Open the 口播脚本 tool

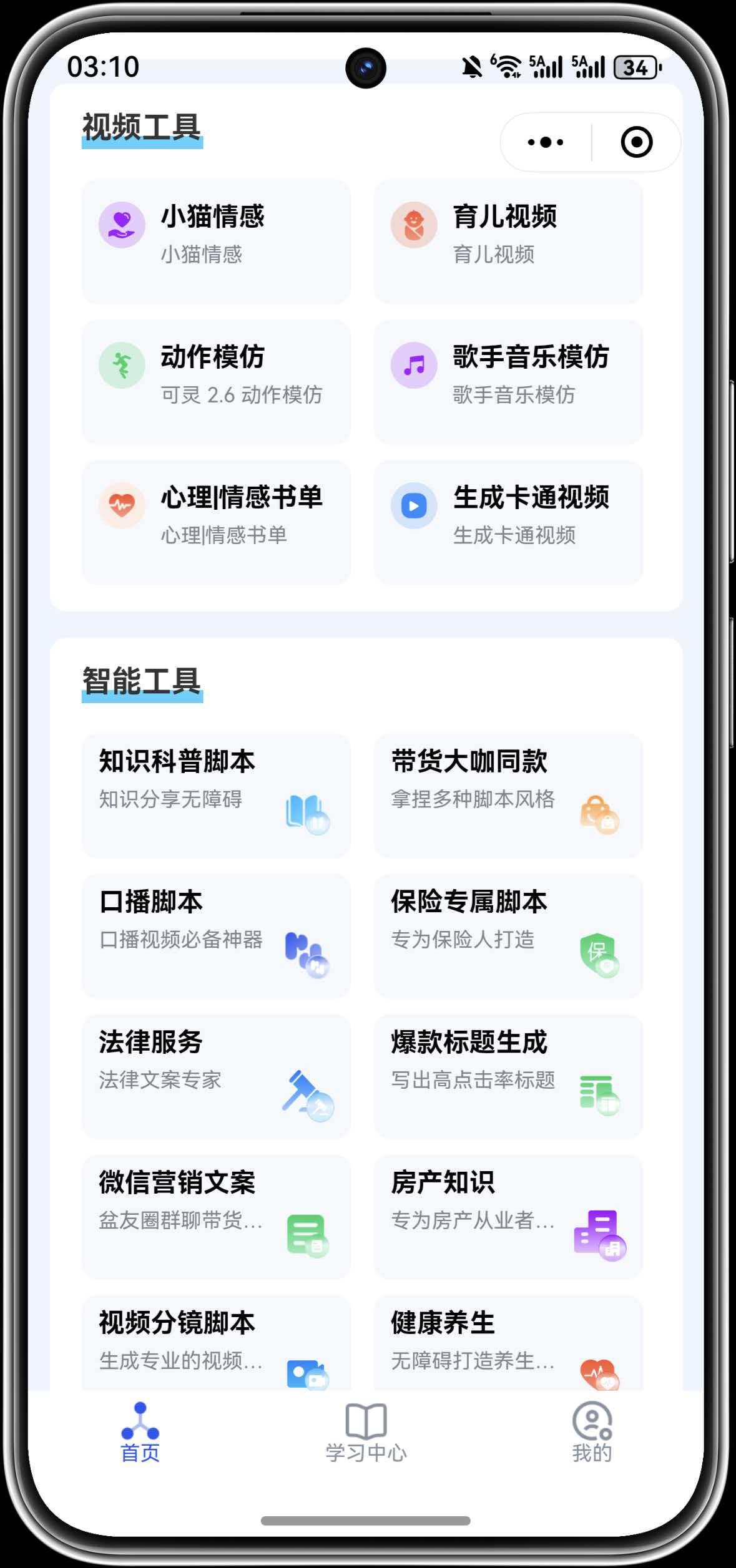[x=216, y=935]
